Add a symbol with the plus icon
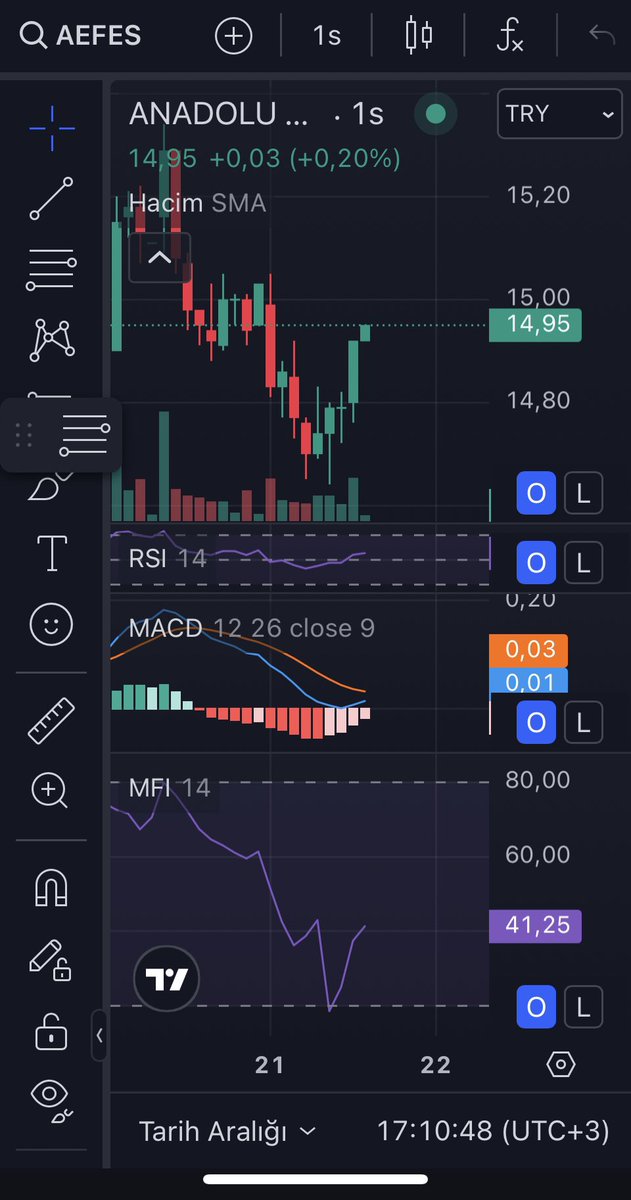Image resolution: width=631 pixels, height=1200 pixels. pos(233,36)
